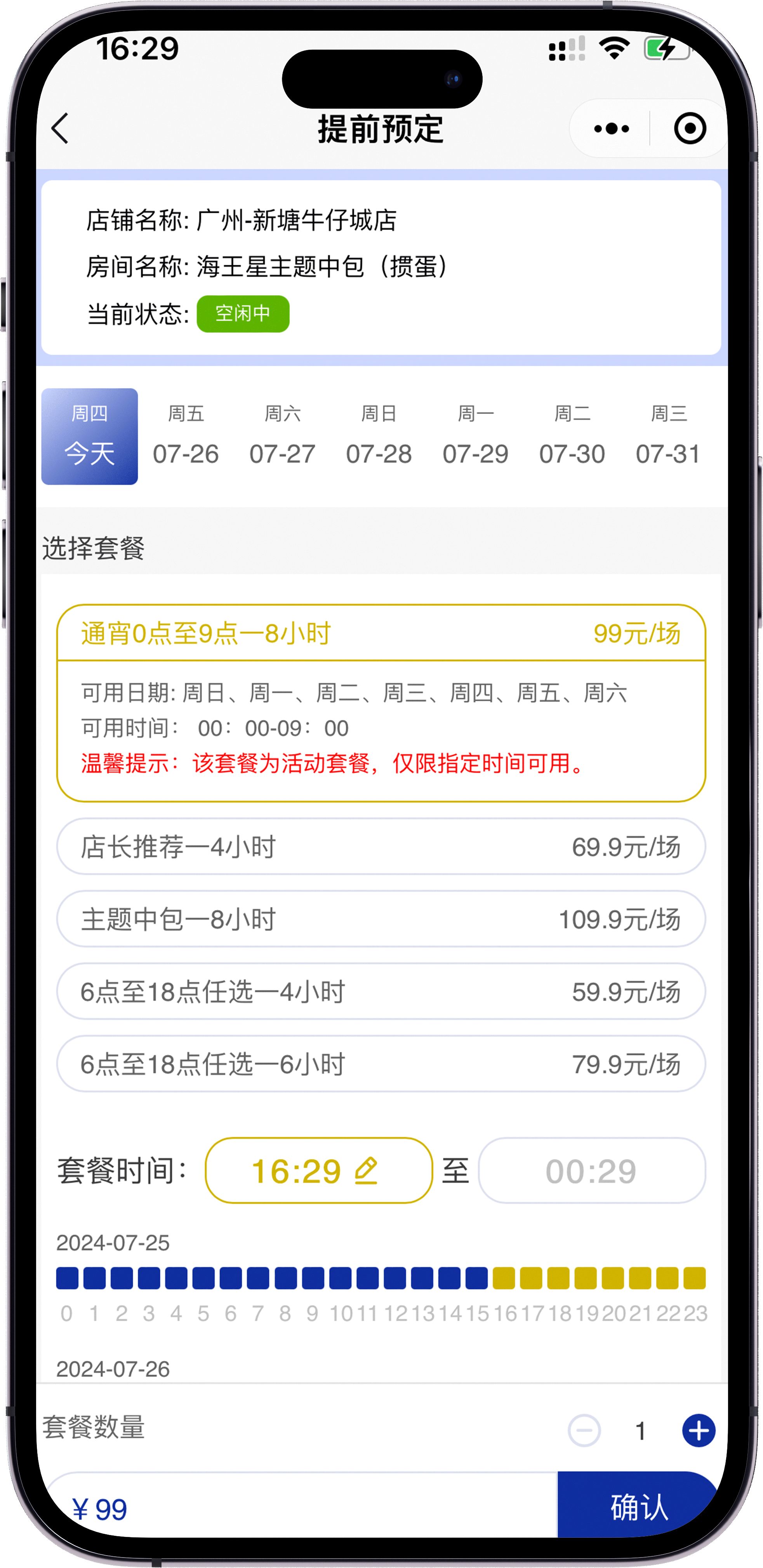Confirm the booking with 确认

tap(639, 1507)
